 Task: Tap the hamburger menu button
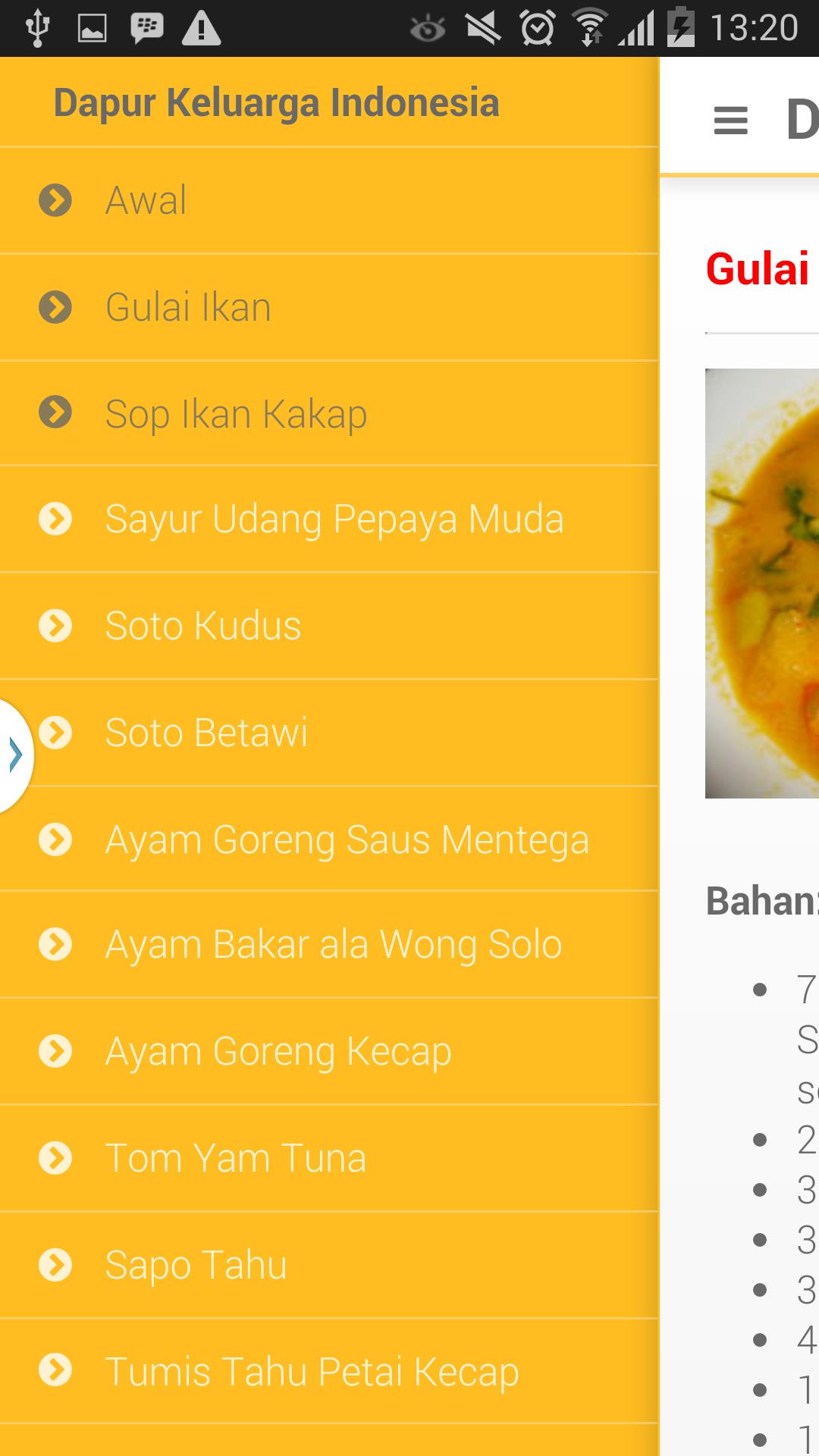pos(730,121)
